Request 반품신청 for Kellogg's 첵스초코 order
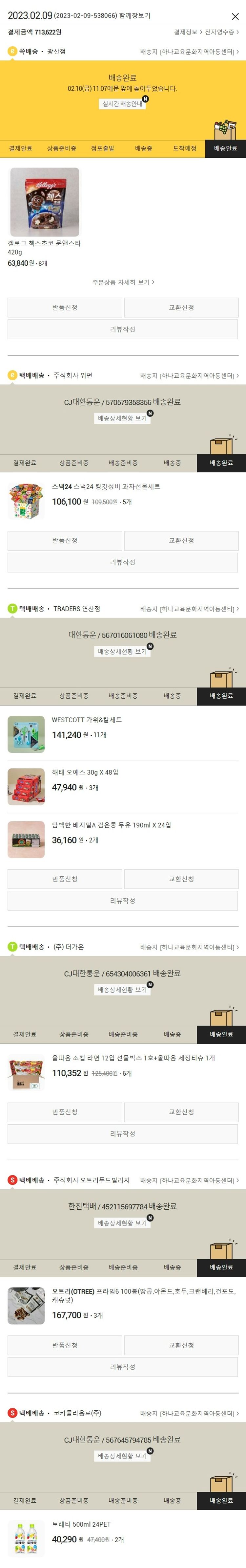The image size is (246, 1568). (64, 308)
